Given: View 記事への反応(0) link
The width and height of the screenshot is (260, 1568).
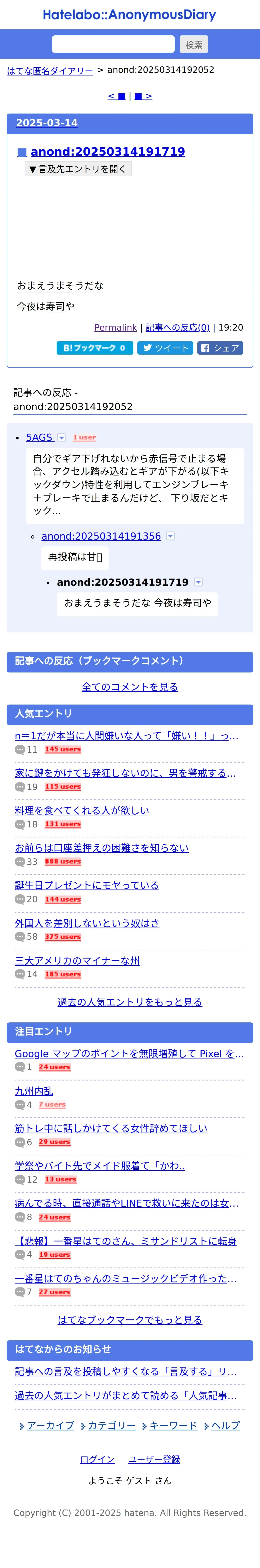Looking at the screenshot, I should tap(177, 327).
